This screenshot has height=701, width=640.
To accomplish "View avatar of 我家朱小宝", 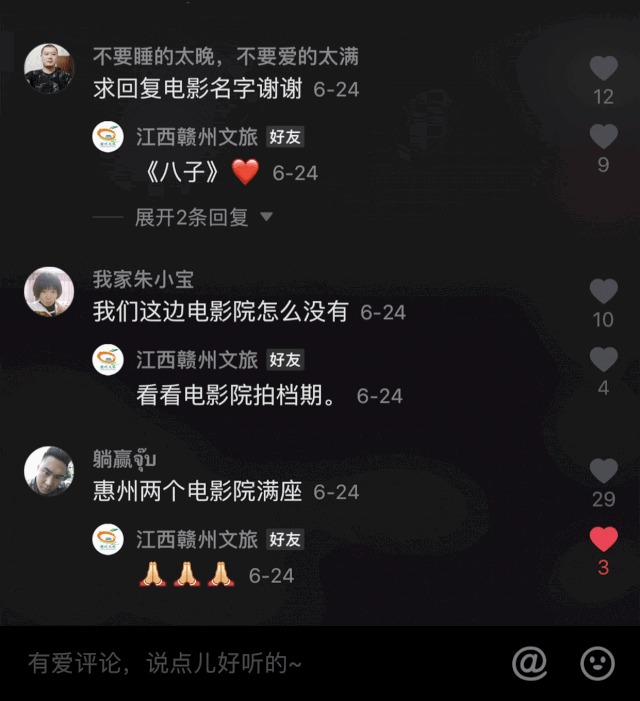I will pos(49,292).
